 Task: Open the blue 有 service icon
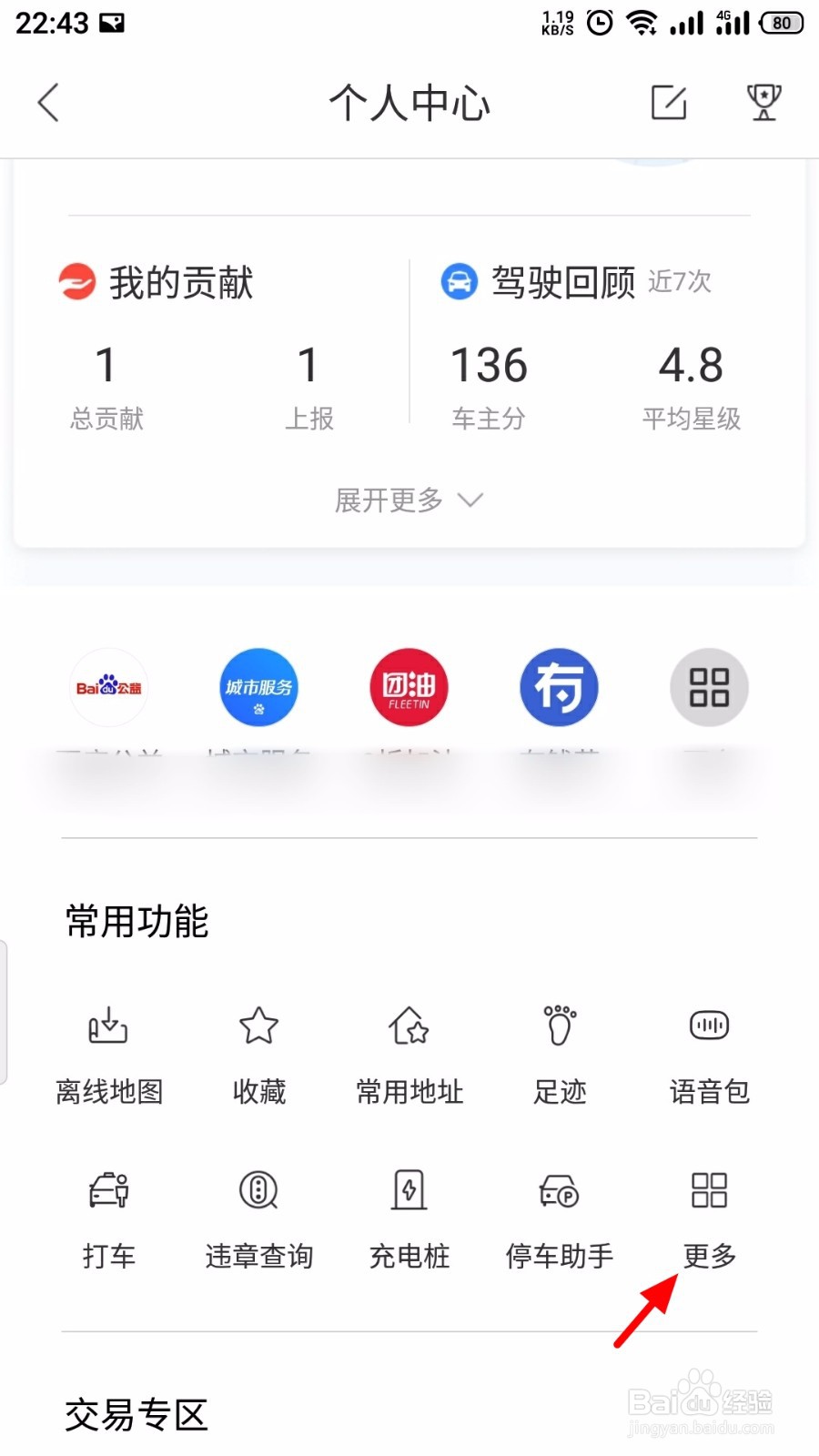pos(559,687)
